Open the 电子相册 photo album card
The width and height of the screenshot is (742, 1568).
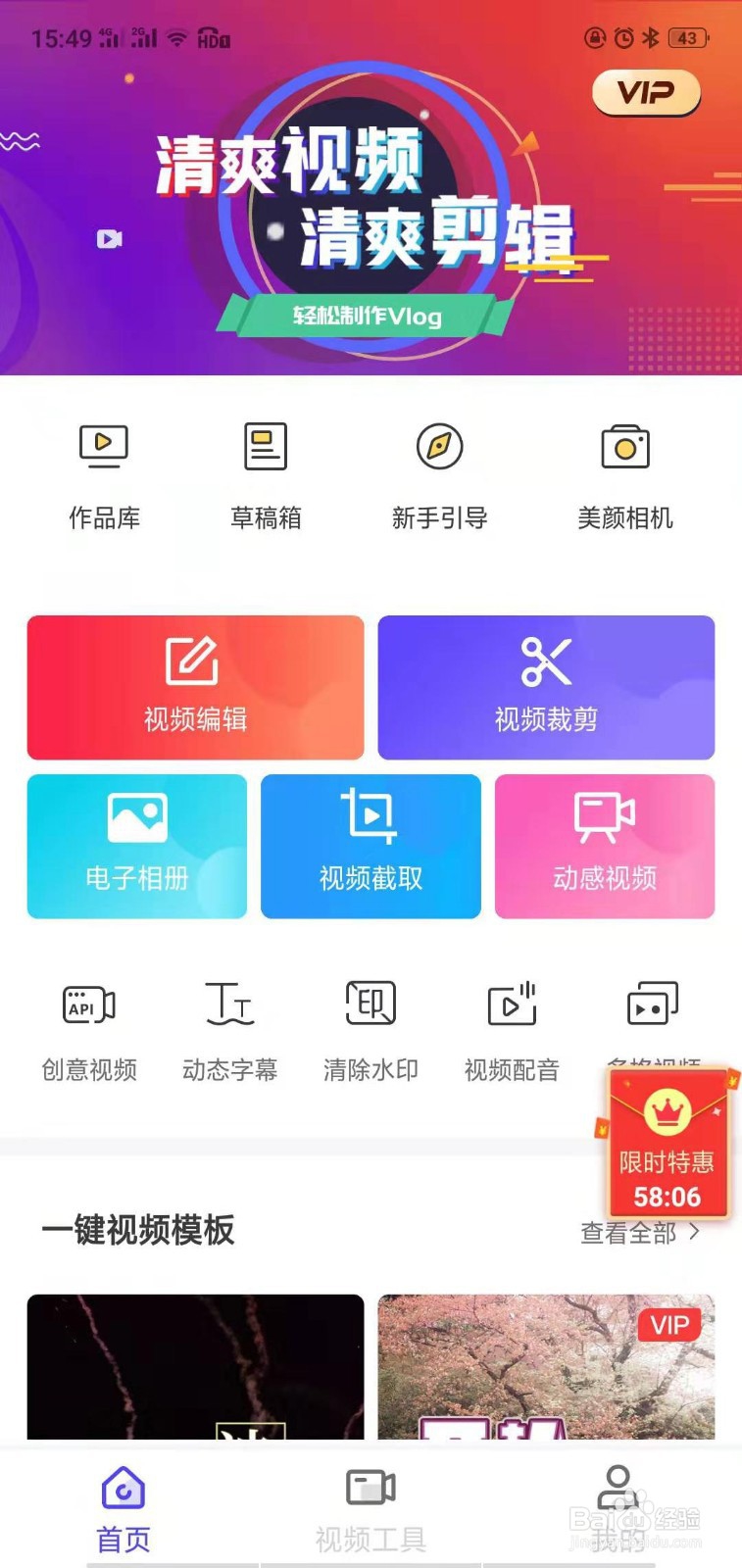click(136, 845)
